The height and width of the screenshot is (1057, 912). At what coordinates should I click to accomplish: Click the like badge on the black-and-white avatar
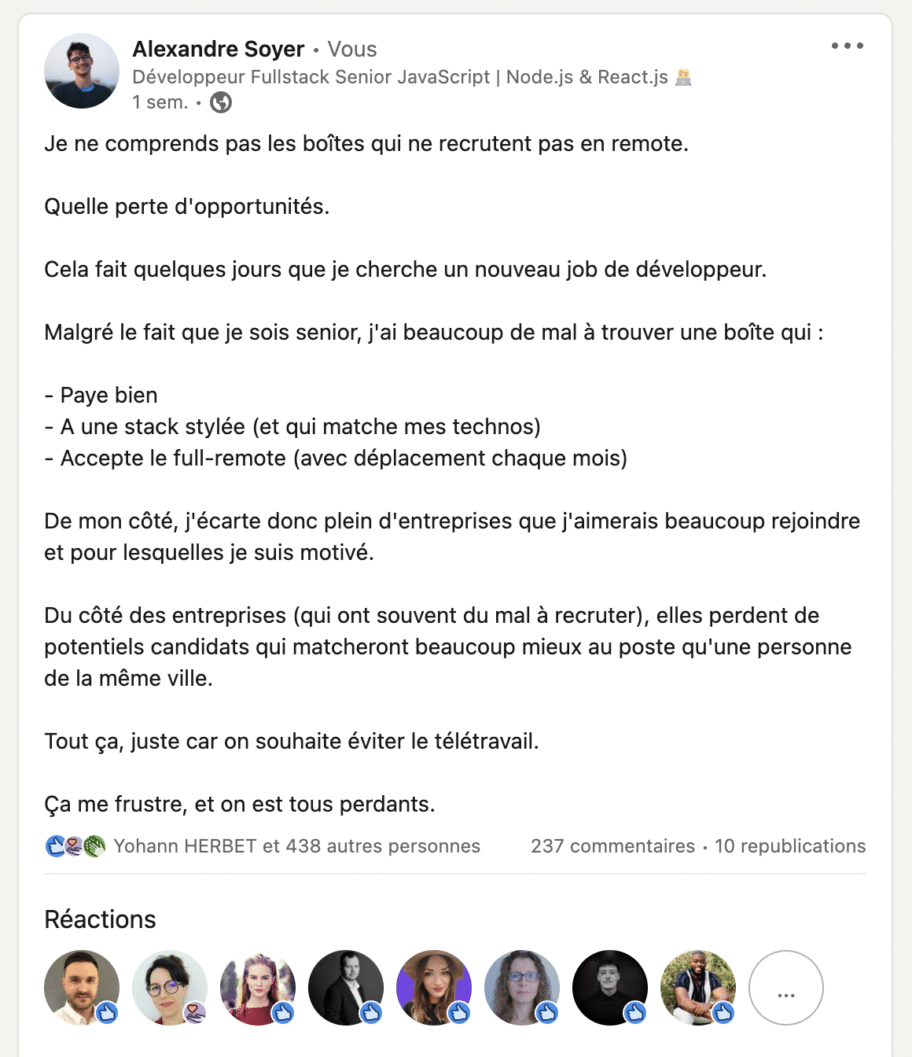[x=370, y=1012]
